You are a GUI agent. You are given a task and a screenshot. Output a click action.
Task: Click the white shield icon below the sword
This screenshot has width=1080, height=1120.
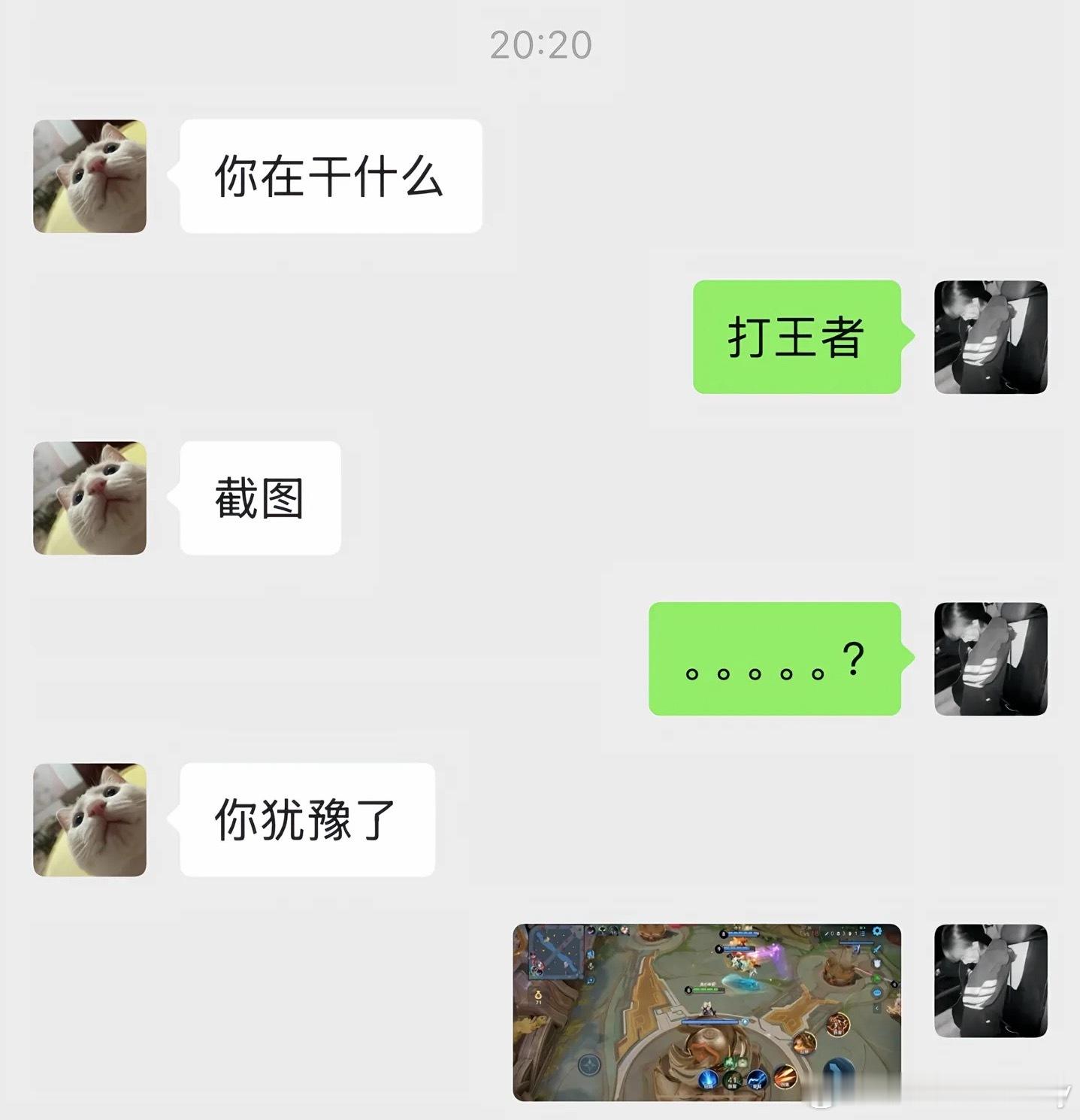tap(876, 963)
